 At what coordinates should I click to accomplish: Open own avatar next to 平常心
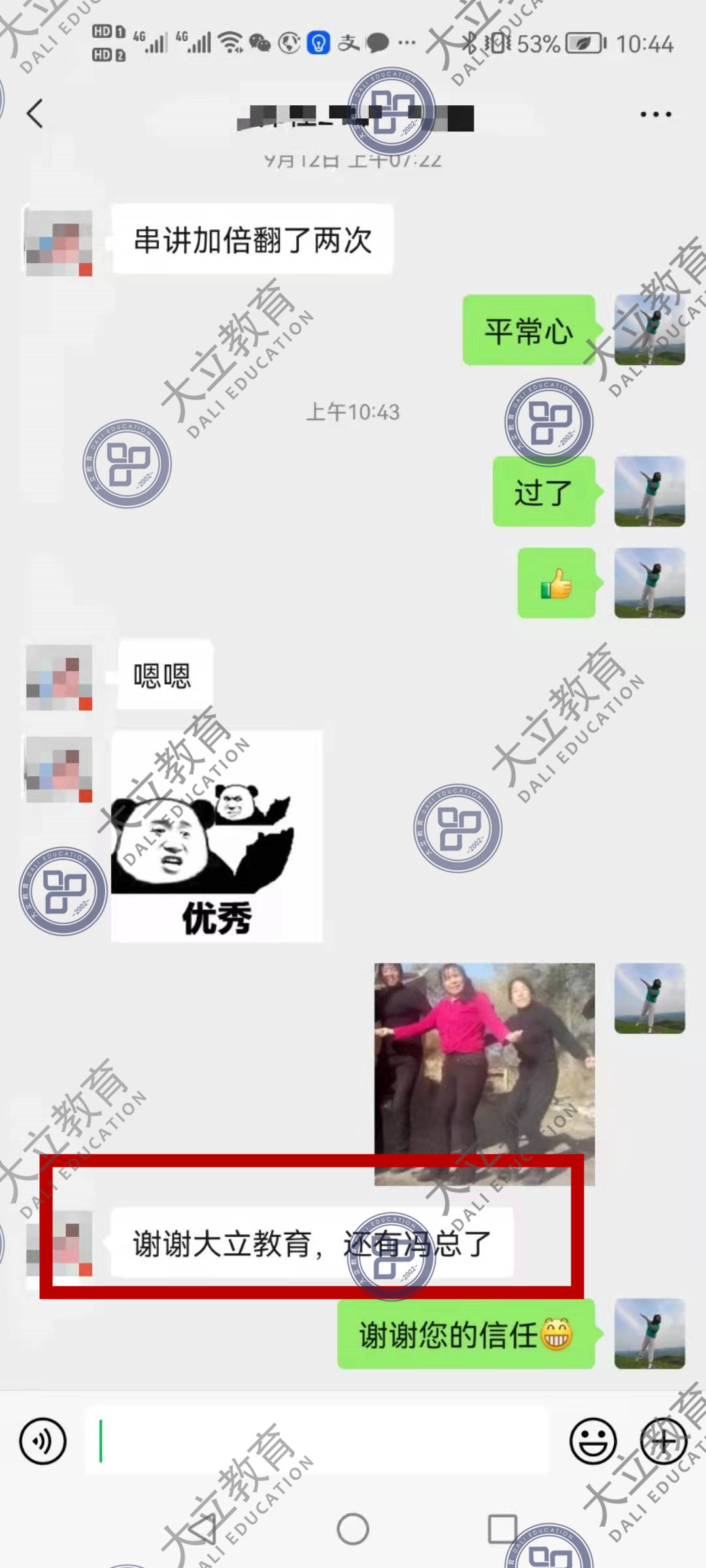click(649, 330)
